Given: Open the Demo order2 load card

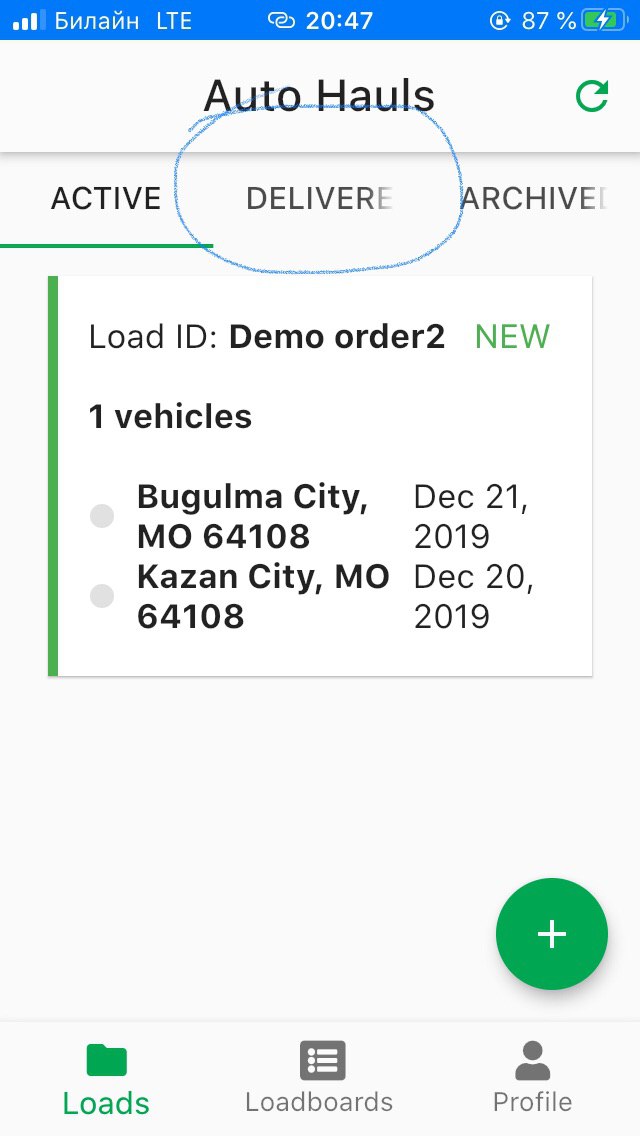Looking at the screenshot, I should [320, 476].
